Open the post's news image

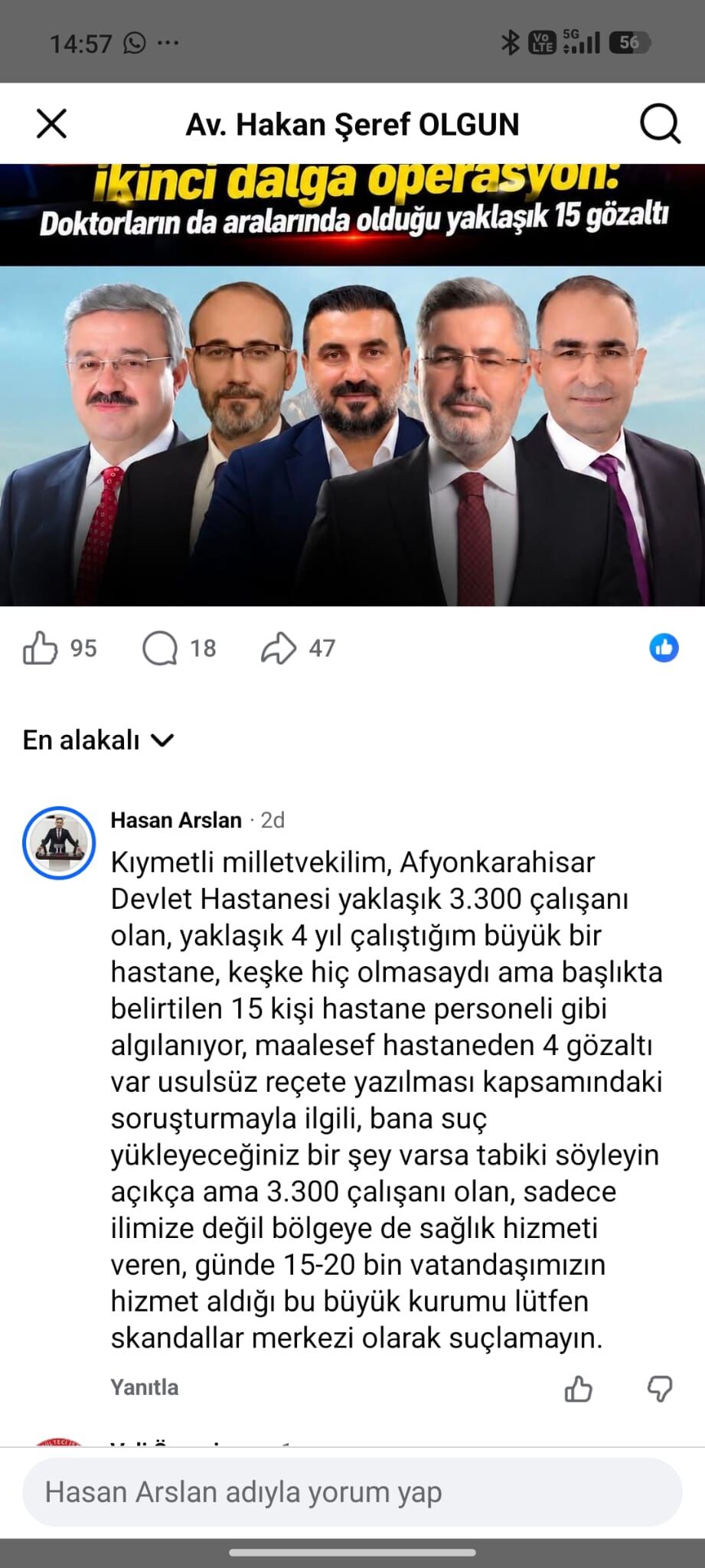[352, 385]
